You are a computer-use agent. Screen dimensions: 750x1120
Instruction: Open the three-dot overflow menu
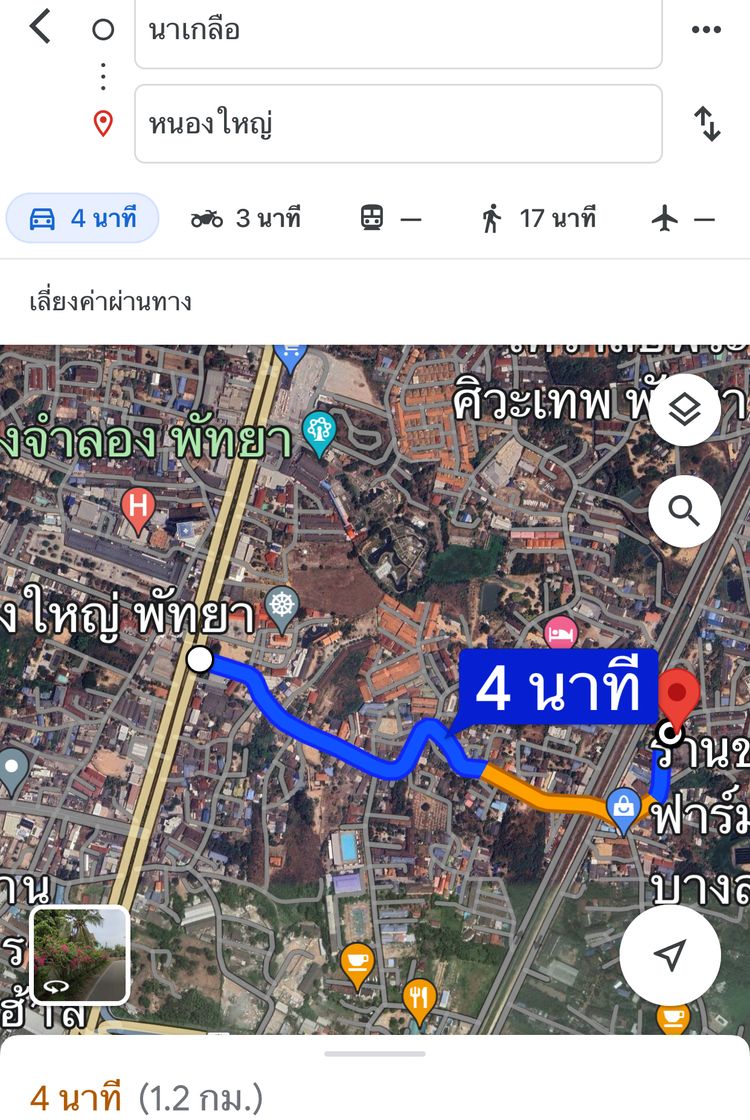706,29
